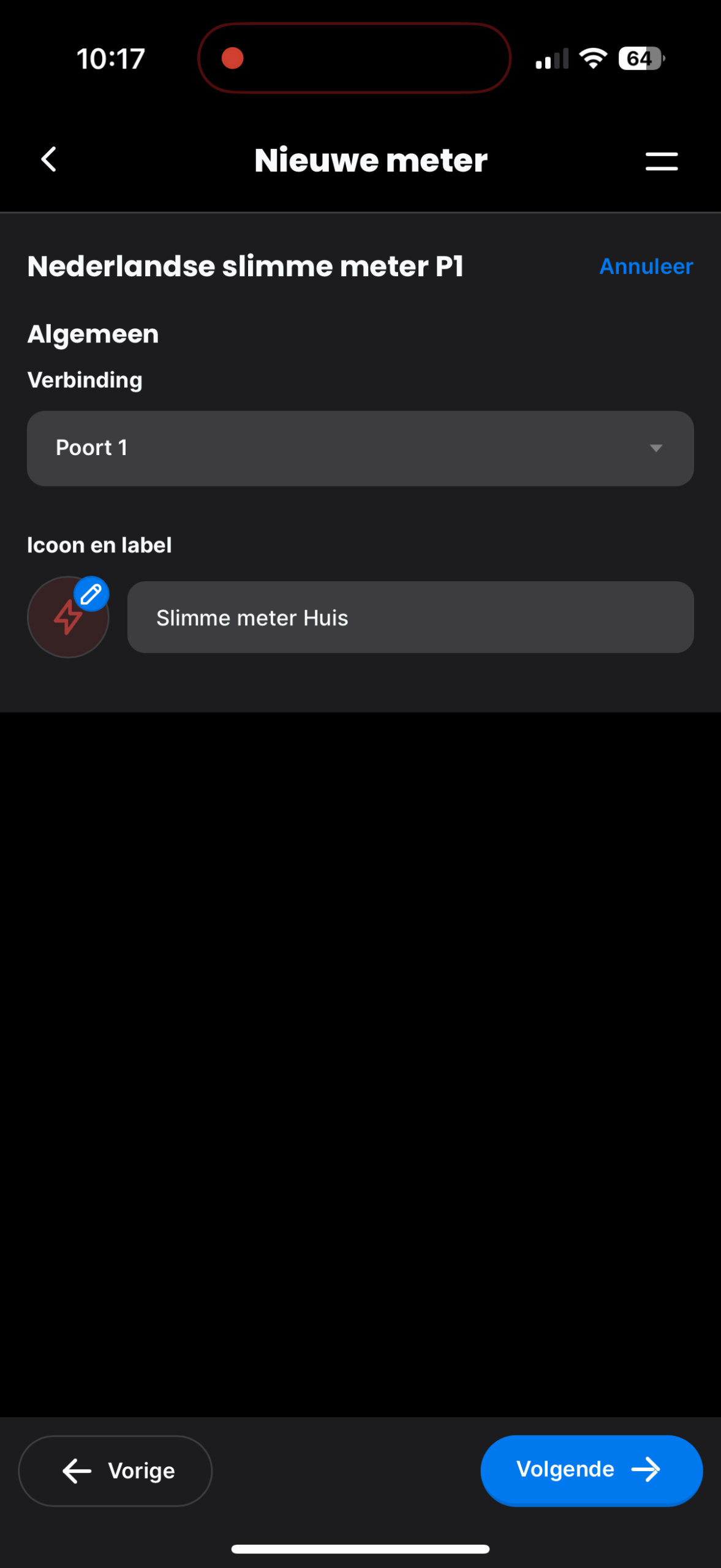Focus the Slimme meter Huis label field
The width and height of the screenshot is (721, 1568).
pyautogui.click(x=410, y=617)
